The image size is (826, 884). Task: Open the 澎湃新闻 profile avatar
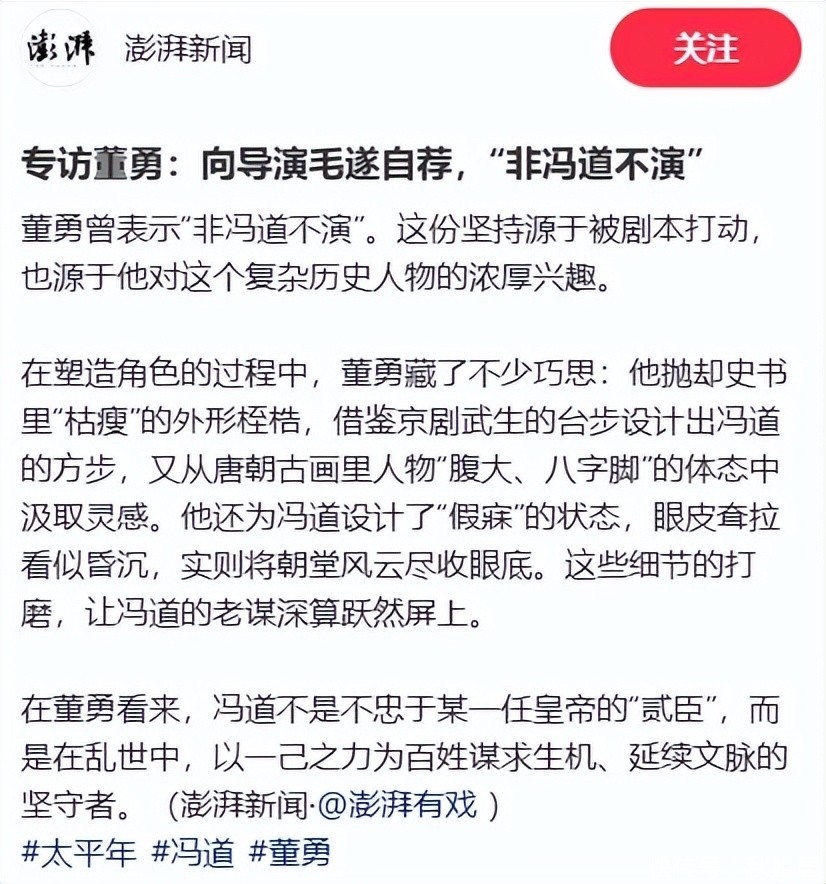pyautogui.click(x=59, y=49)
